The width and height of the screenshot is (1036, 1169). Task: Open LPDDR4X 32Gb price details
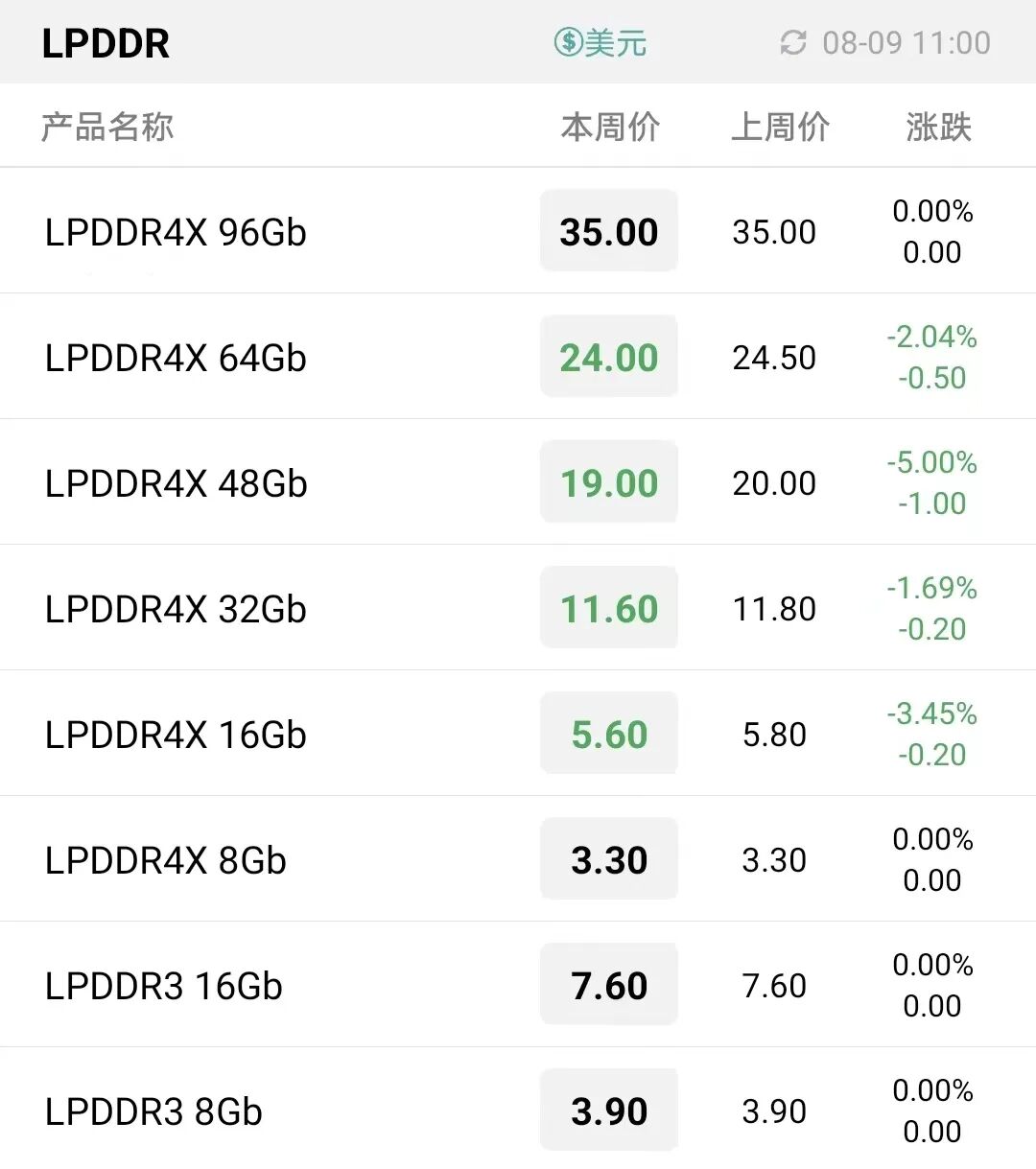click(x=176, y=609)
